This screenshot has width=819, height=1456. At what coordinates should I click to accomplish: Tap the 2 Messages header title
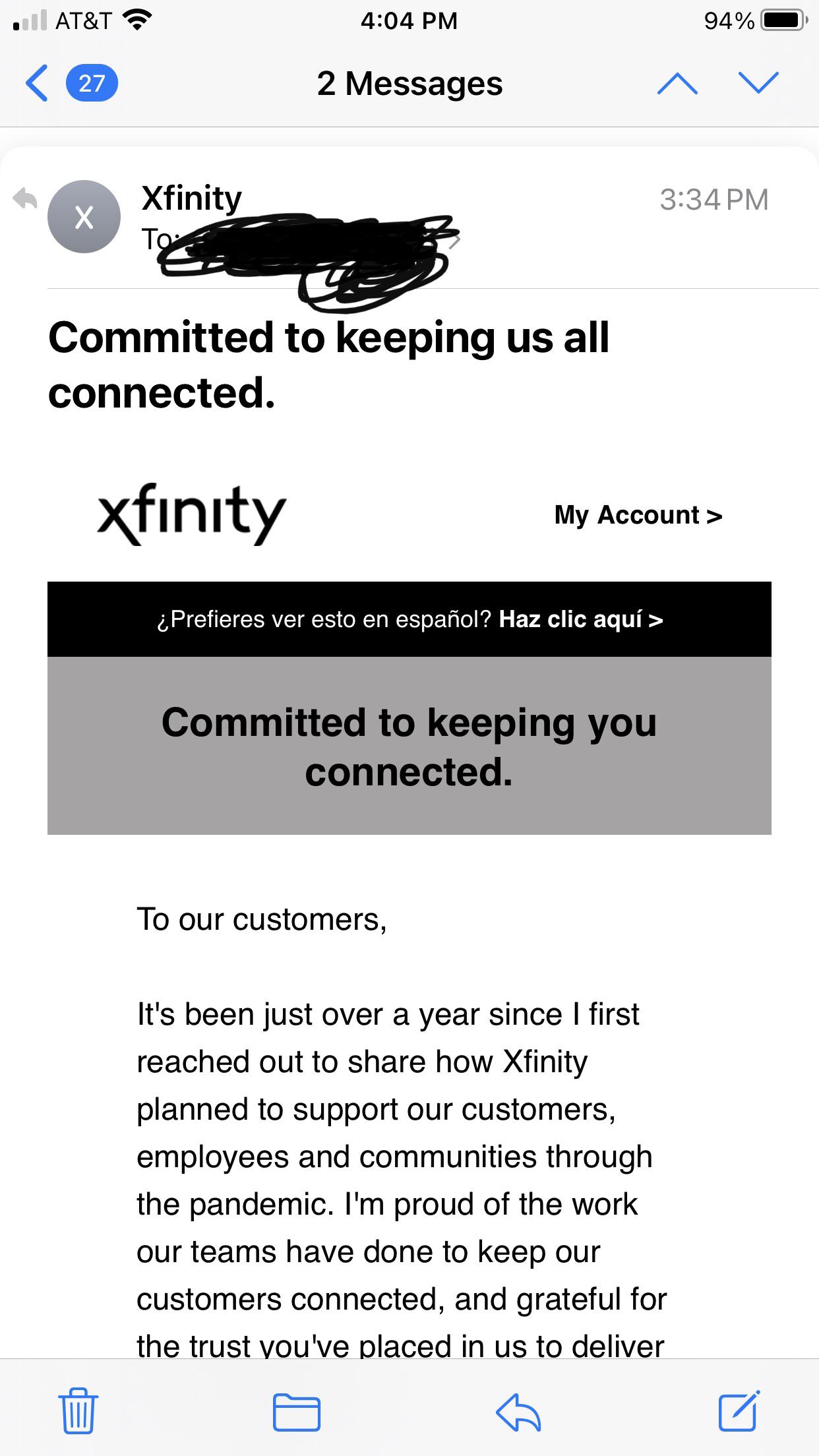pyautogui.click(x=409, y=84)
